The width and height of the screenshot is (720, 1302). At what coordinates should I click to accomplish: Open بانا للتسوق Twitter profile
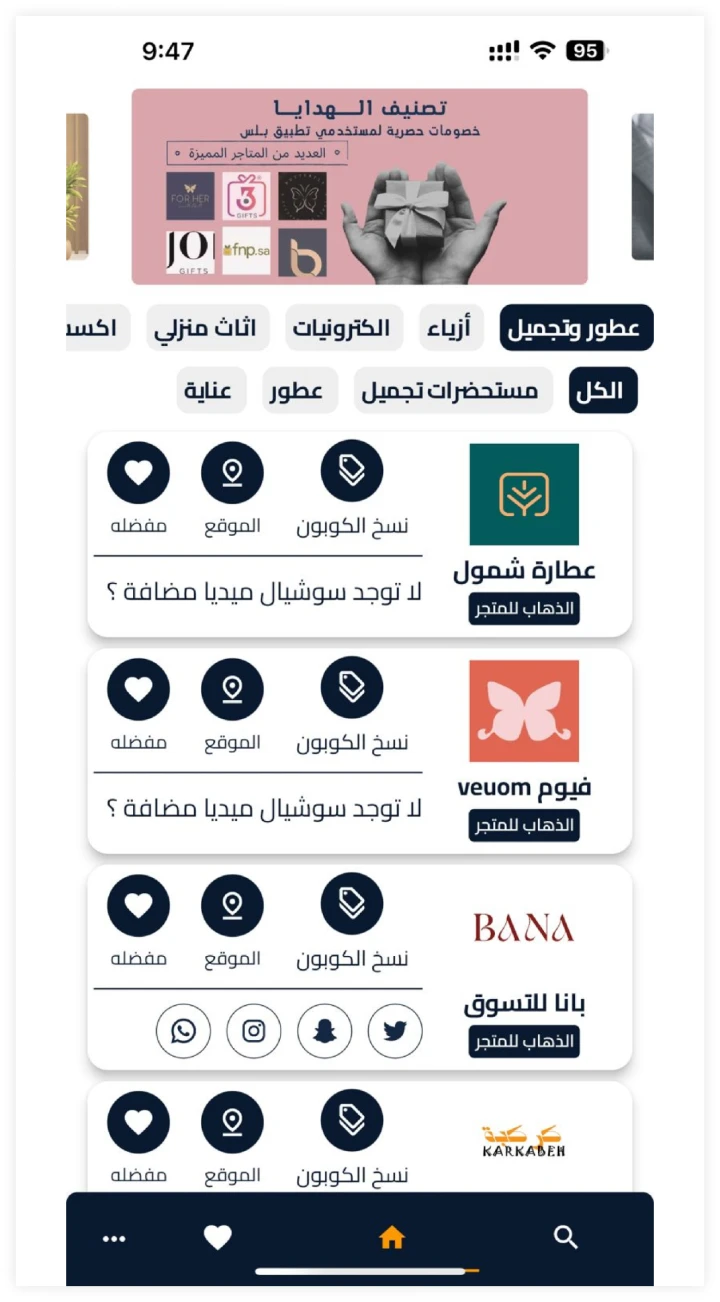[x=395, y=1031]
